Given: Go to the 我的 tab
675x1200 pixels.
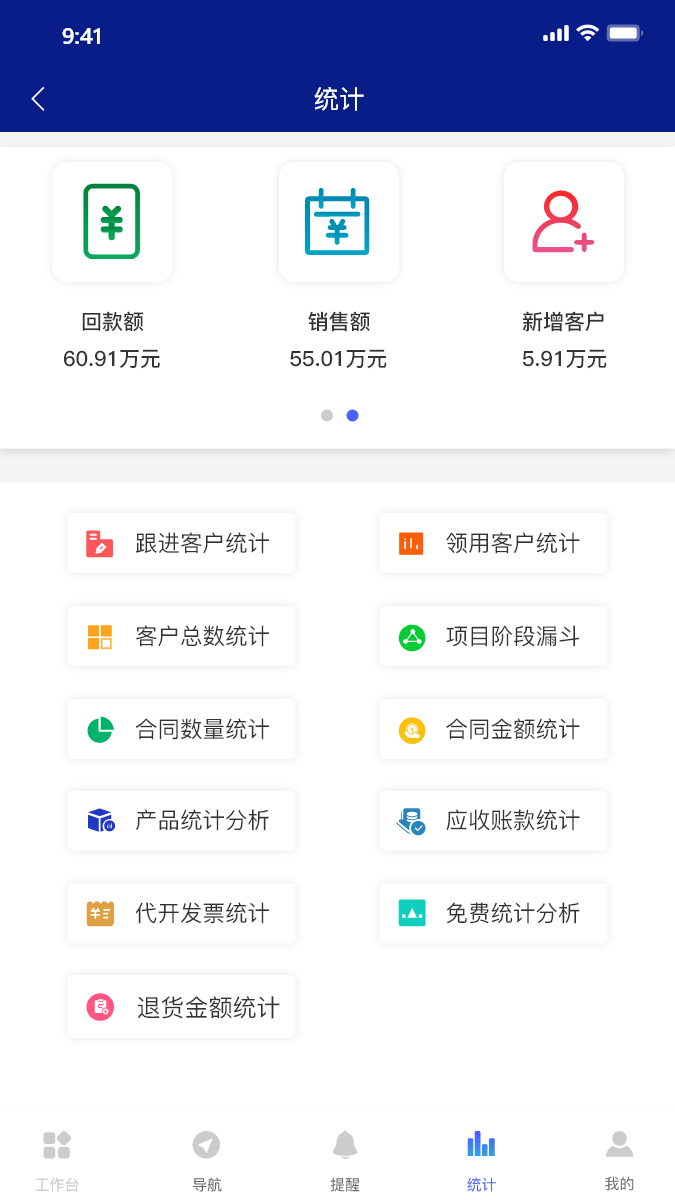Looking at the screenshot, I should pyautogui.click(x=619, y=1160).
